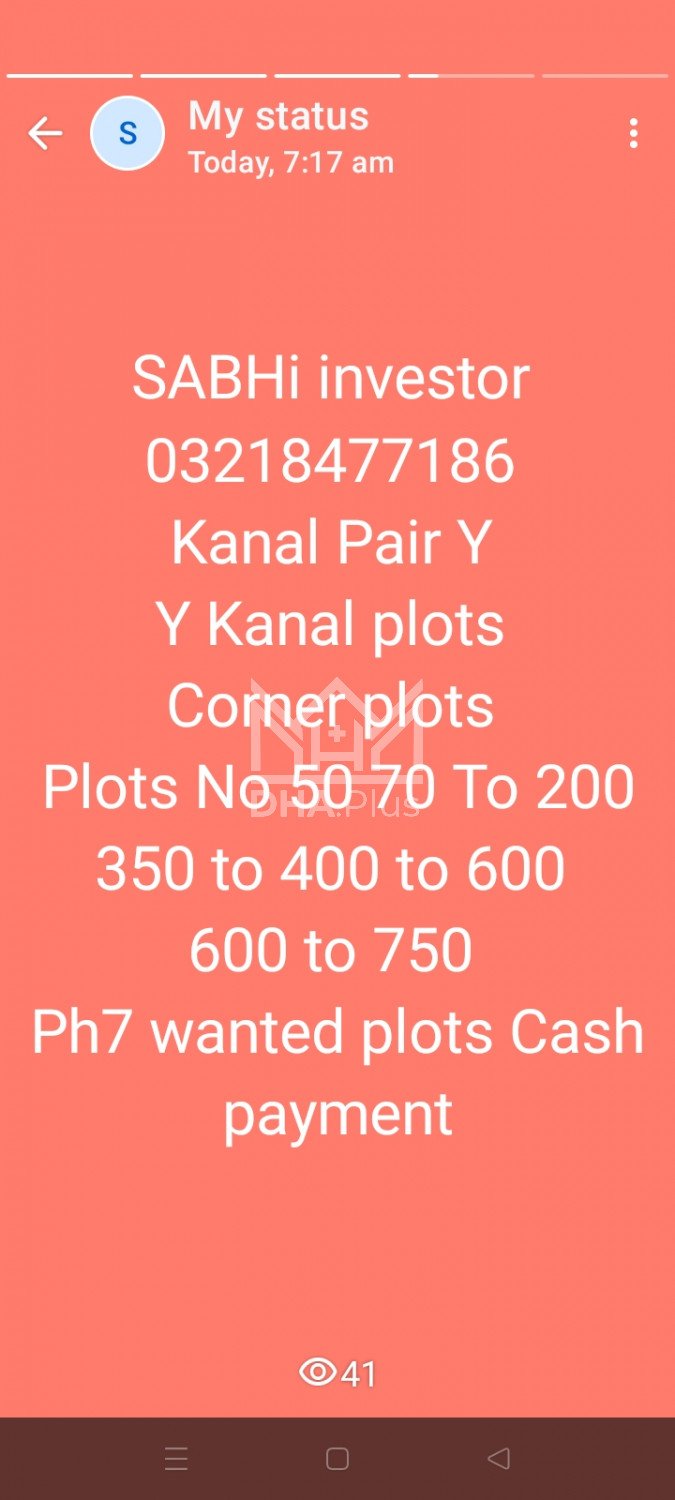
Task: Open the three-dot overflow menu
Action: click(x=633, y=134)
